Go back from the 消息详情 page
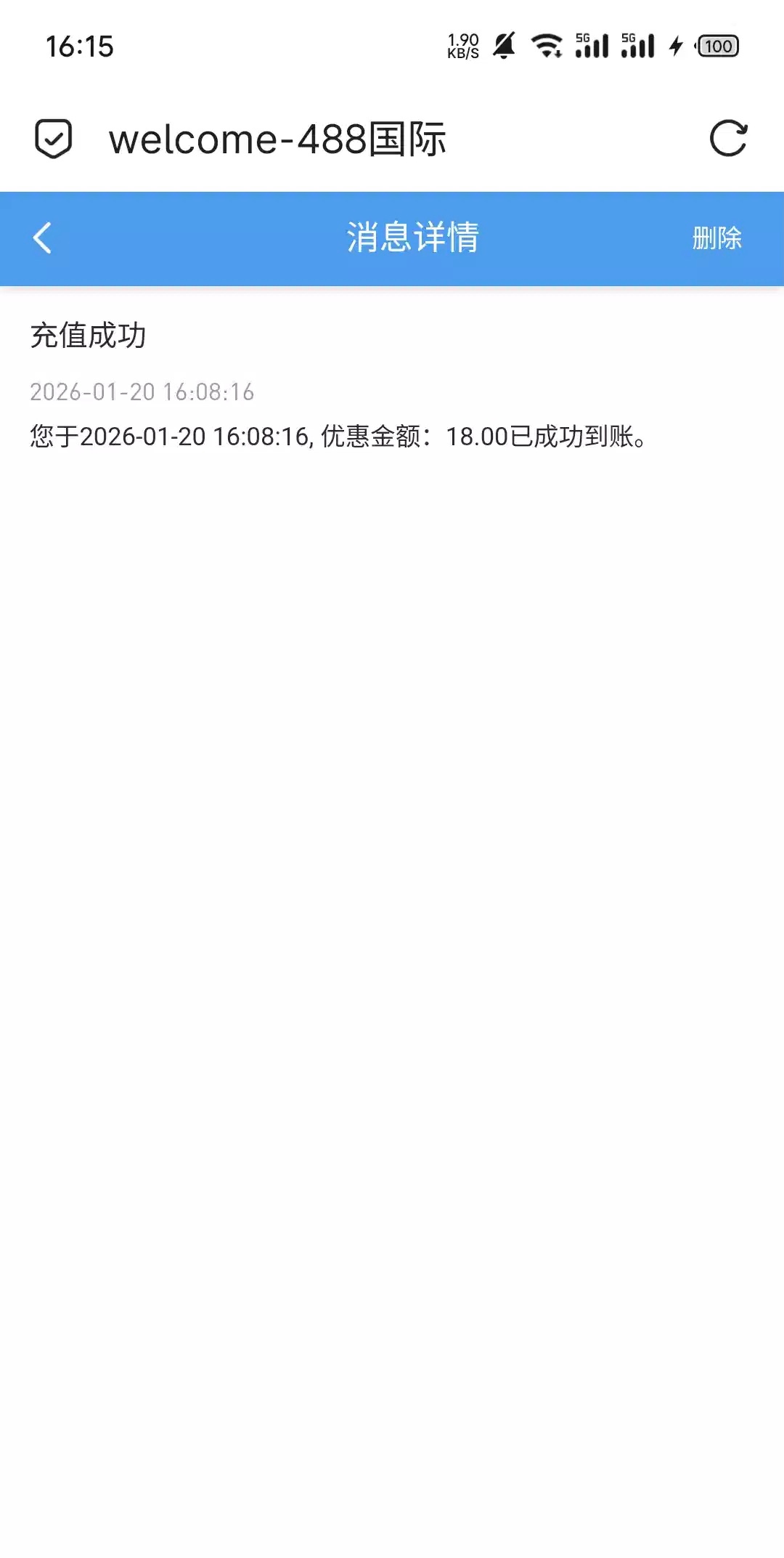 tap(43, 238)
